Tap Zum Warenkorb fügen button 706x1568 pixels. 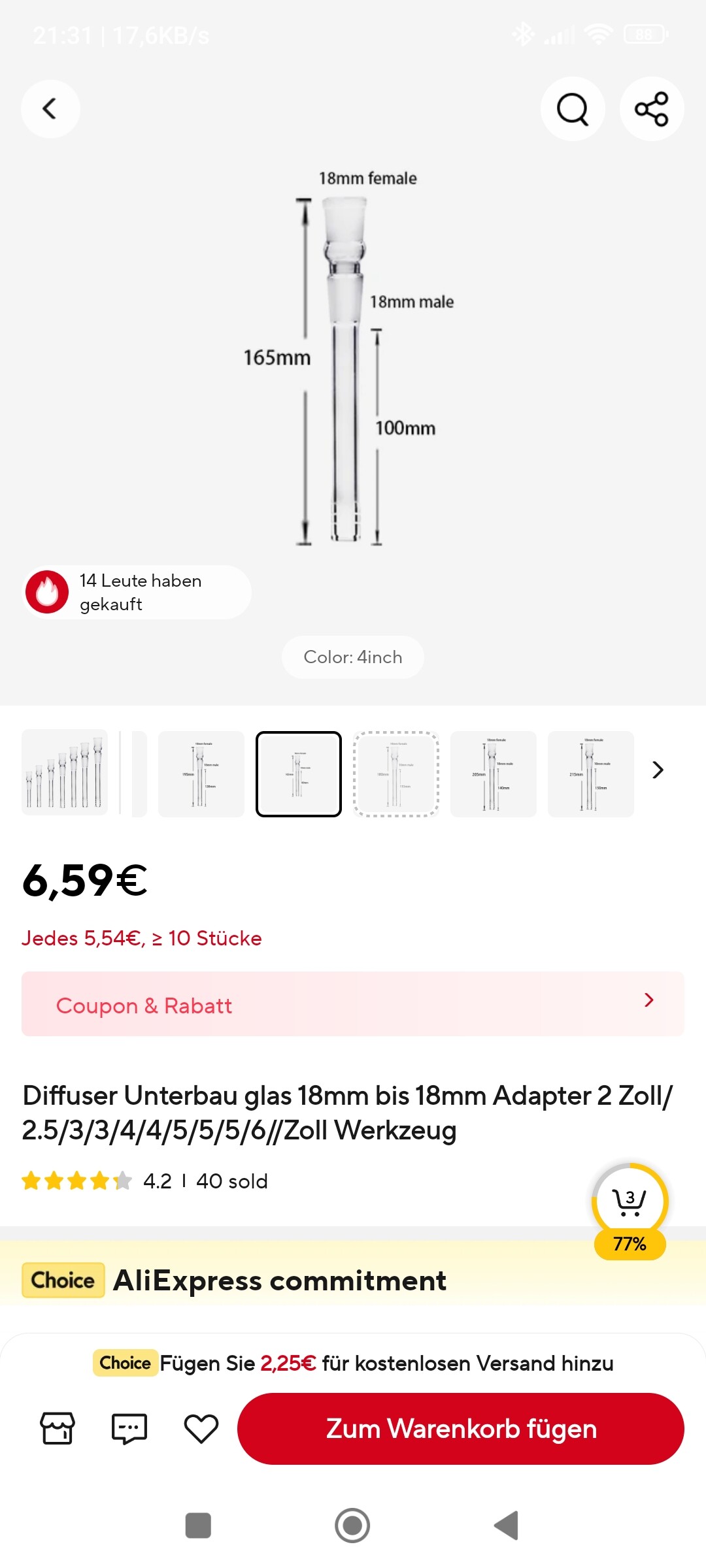461,1428
